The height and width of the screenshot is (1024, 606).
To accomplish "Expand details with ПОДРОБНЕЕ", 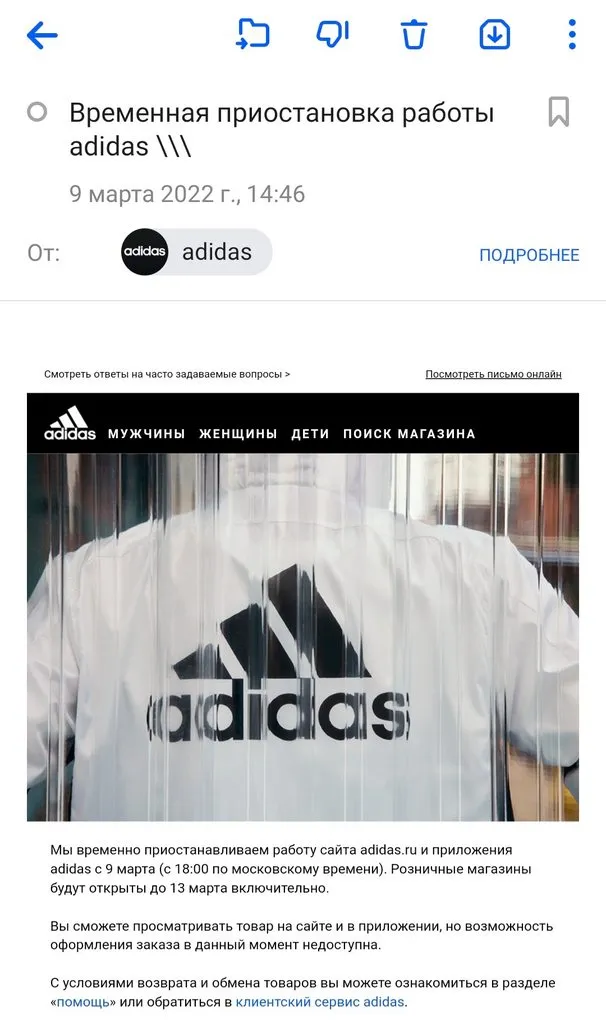I will (x=529, y=254).
